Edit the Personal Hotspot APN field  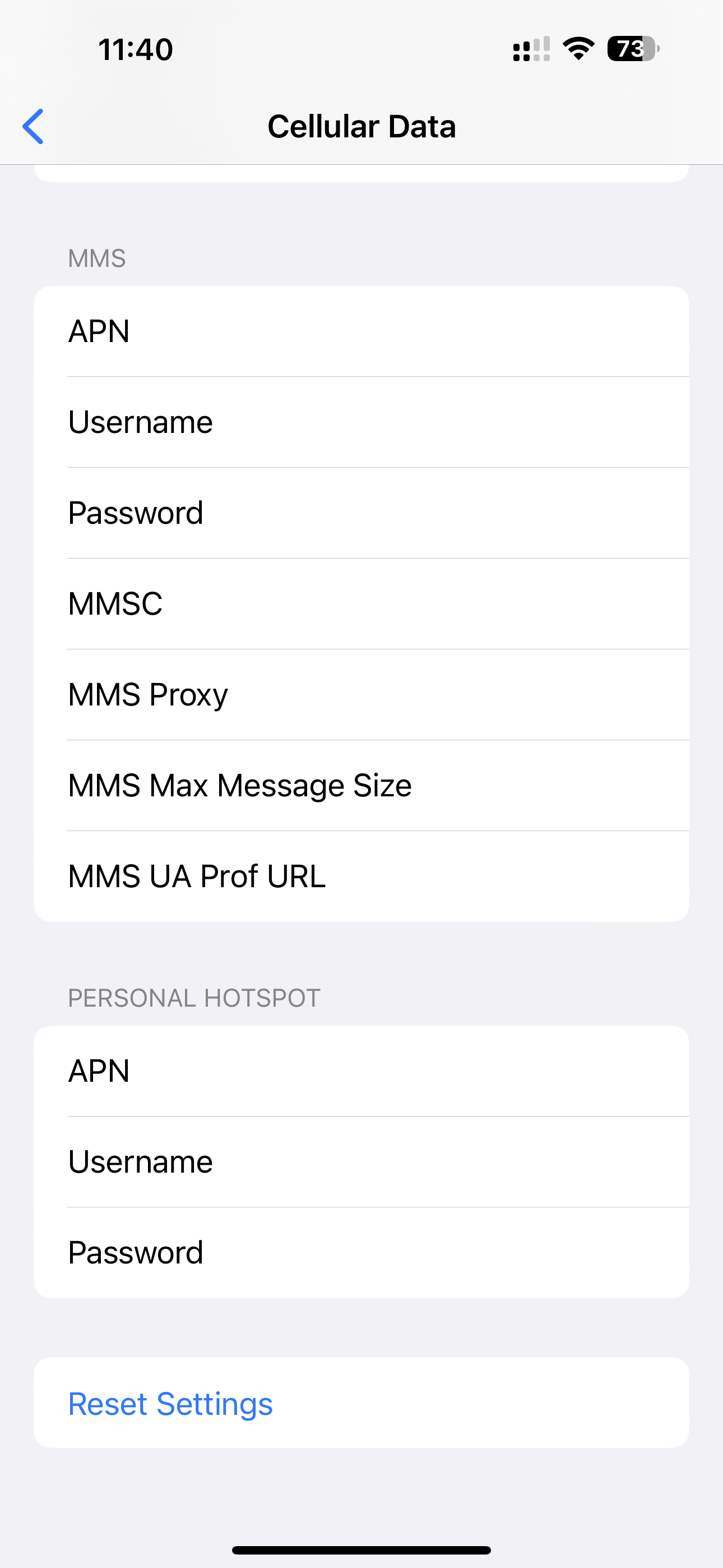[x=361, y=1071]
